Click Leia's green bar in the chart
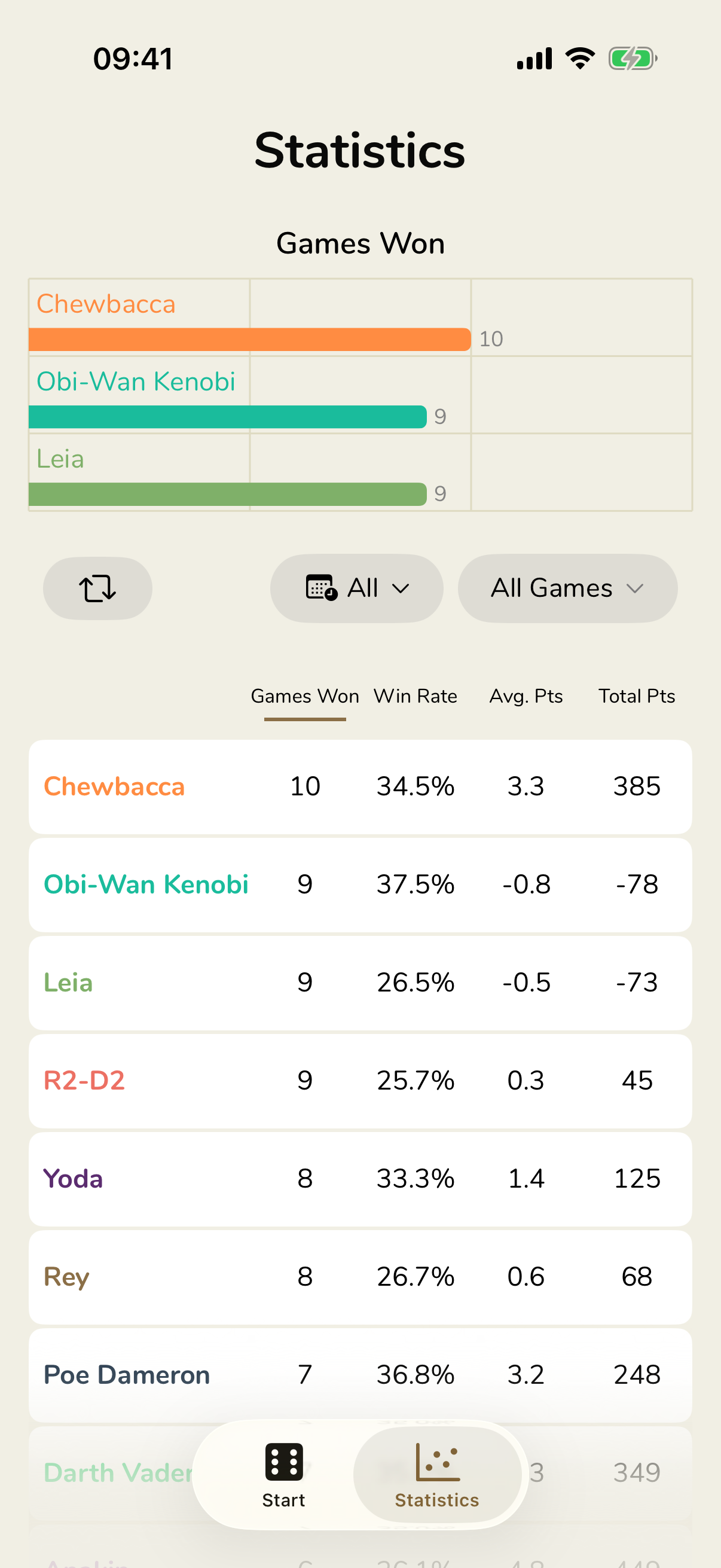This screenshot has height=1568, width=721. tap(228, 495)
